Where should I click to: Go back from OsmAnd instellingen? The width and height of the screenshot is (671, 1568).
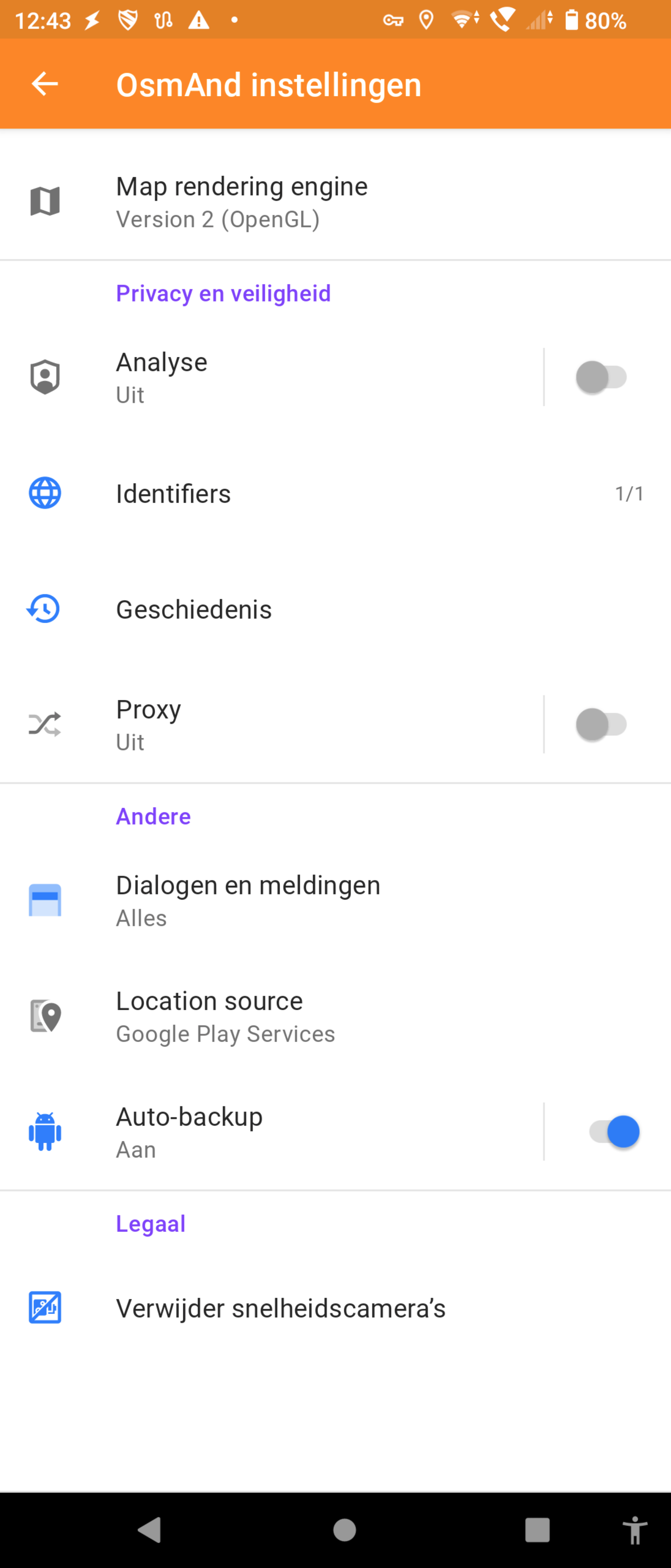44,84
